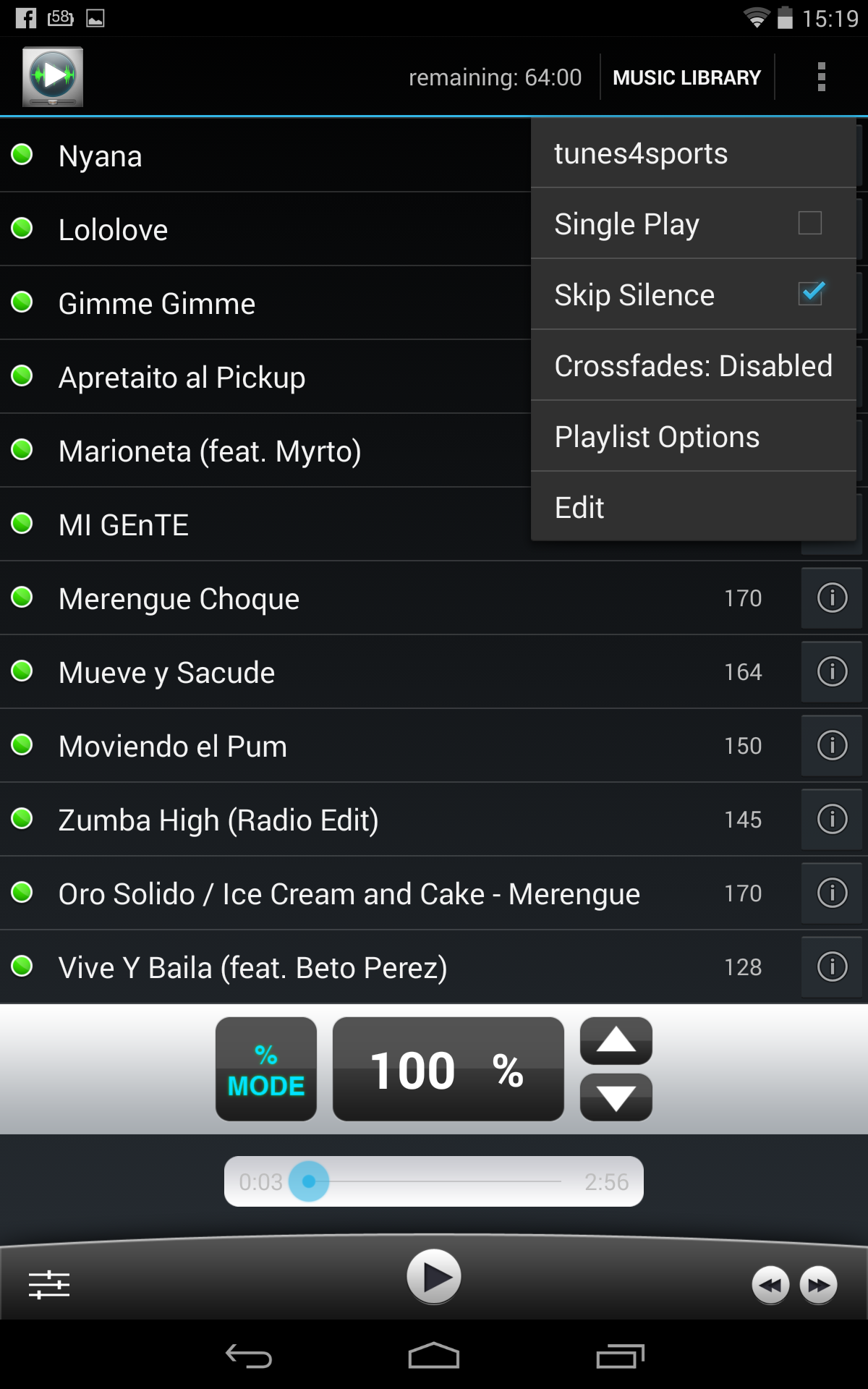The image size is (868, 1389).
Task: Tap the % MODE button
Action: 266,1069
